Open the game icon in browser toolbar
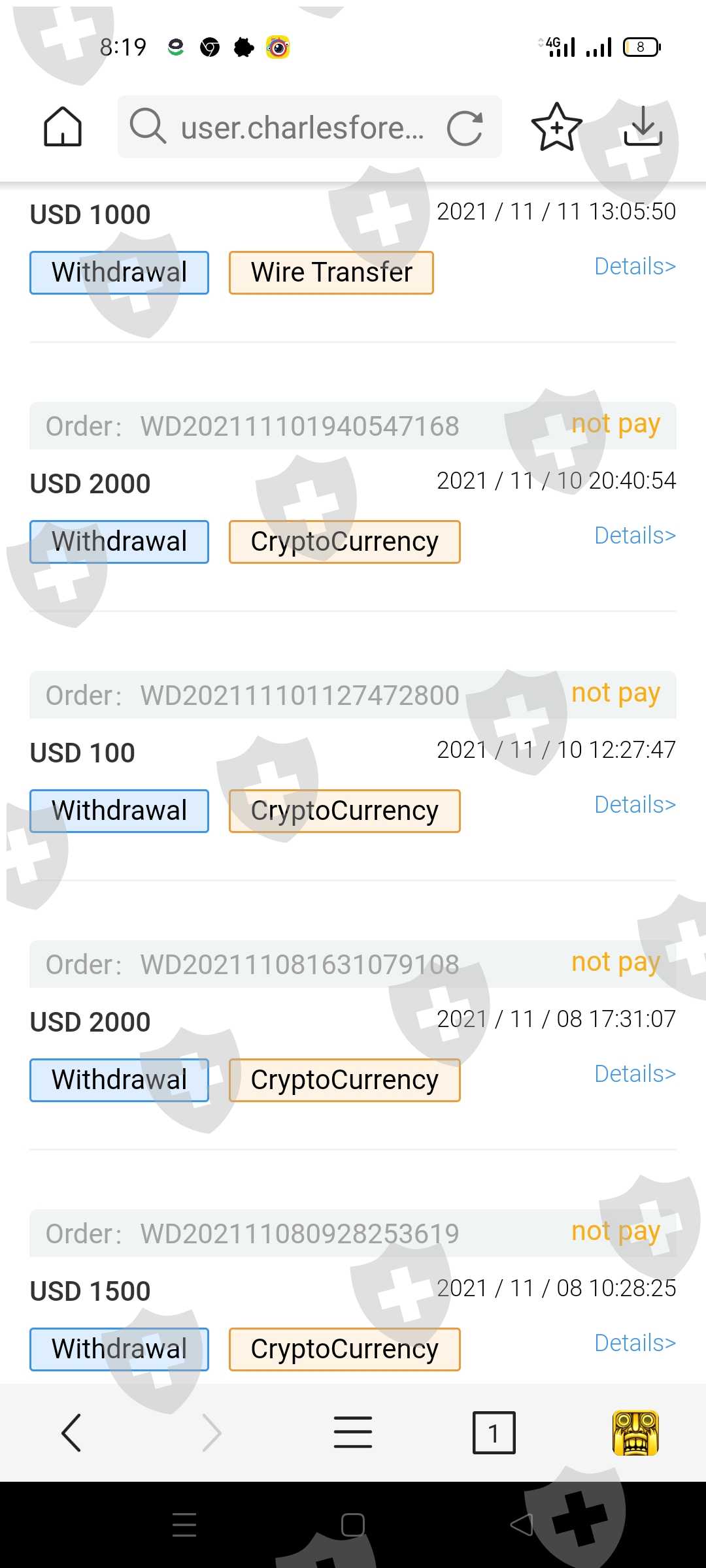Image resolution: width=706 pixels, height=1568 pixels. [635, 1433]
